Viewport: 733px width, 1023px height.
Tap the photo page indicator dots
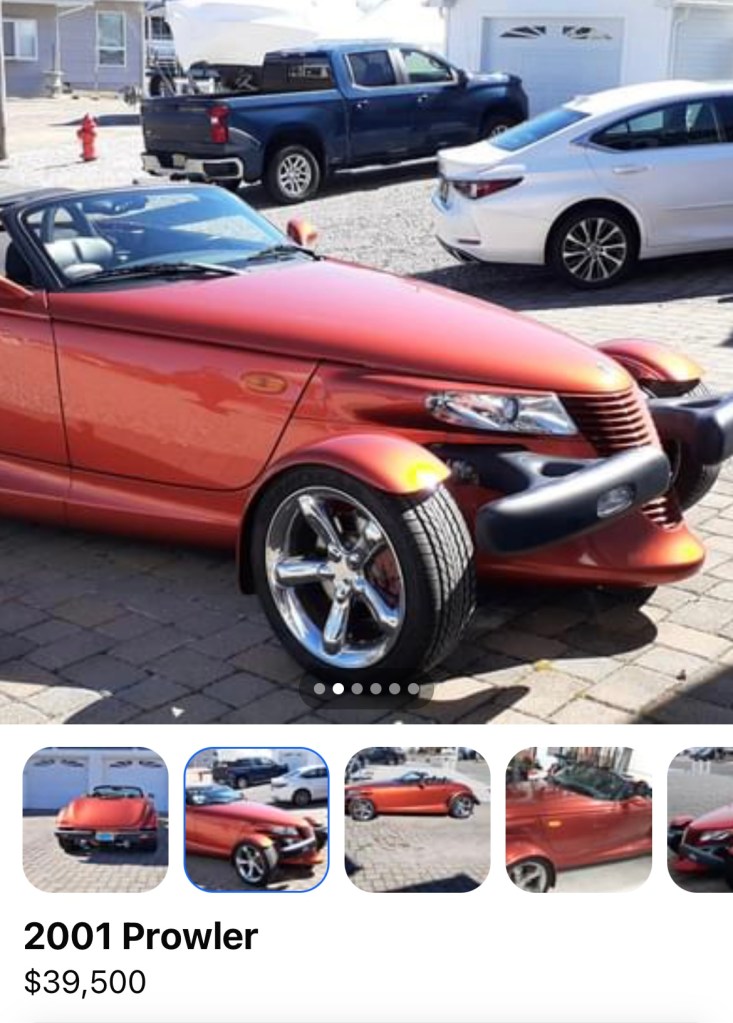366,688
